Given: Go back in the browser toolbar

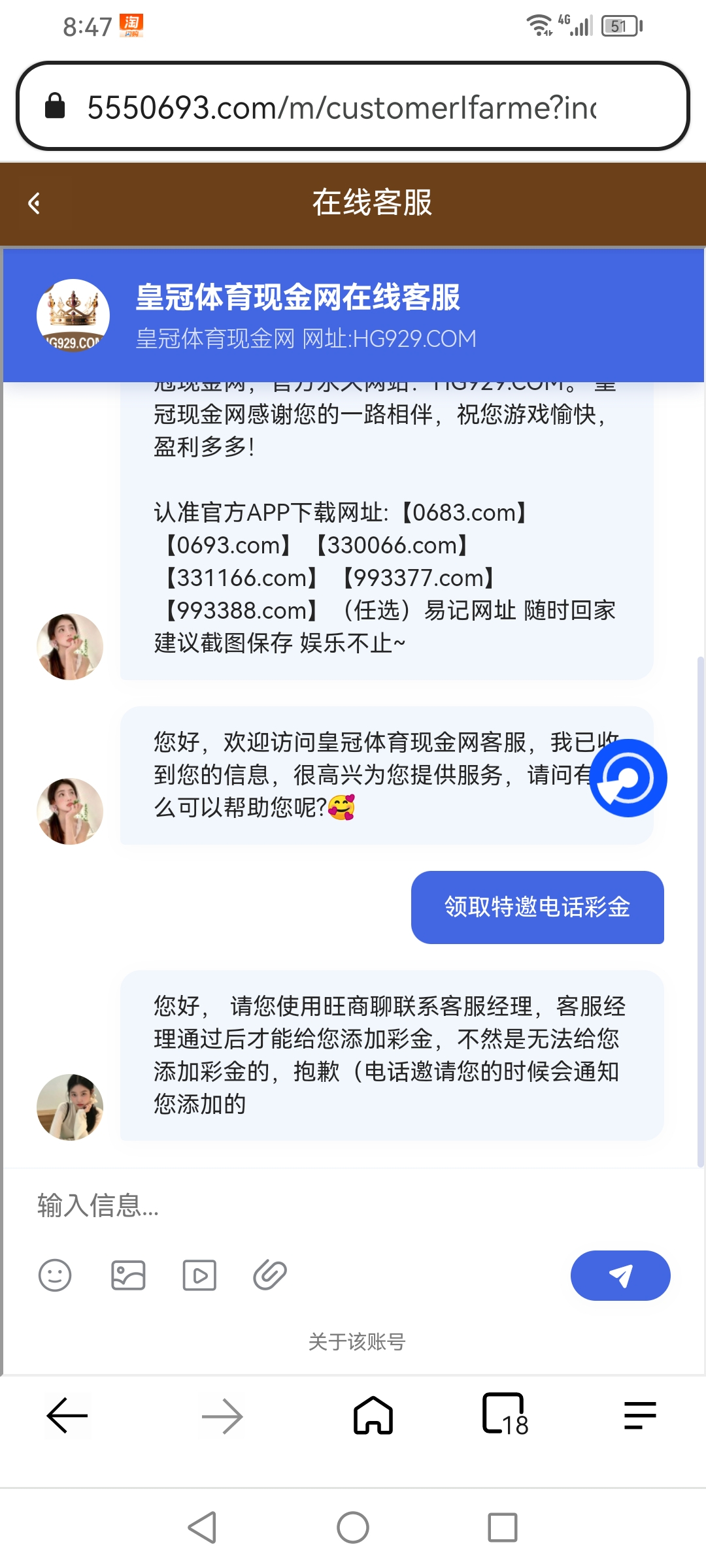Looking at the screenshot, I should [67, 1416].
